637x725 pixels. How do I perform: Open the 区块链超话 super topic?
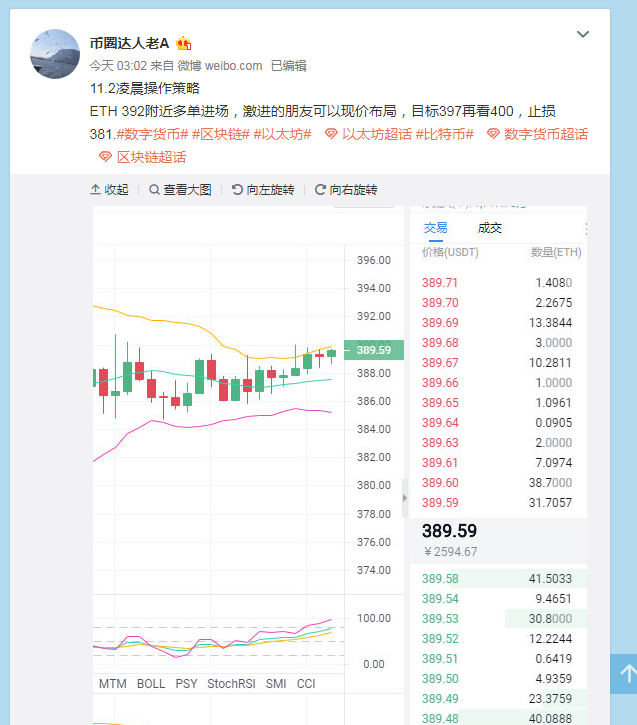click(x=142, y=157)
